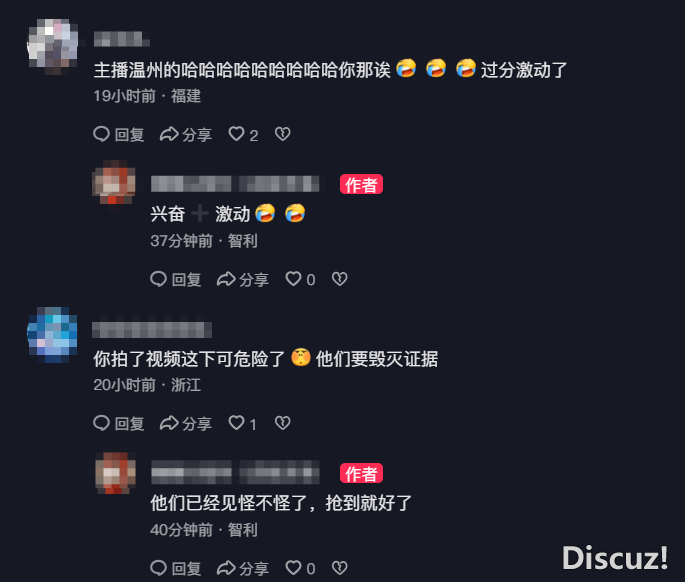This screenshot has height=582, width=685.
Task: Share the comment from 浙江
Action: (x=186, y=424)
